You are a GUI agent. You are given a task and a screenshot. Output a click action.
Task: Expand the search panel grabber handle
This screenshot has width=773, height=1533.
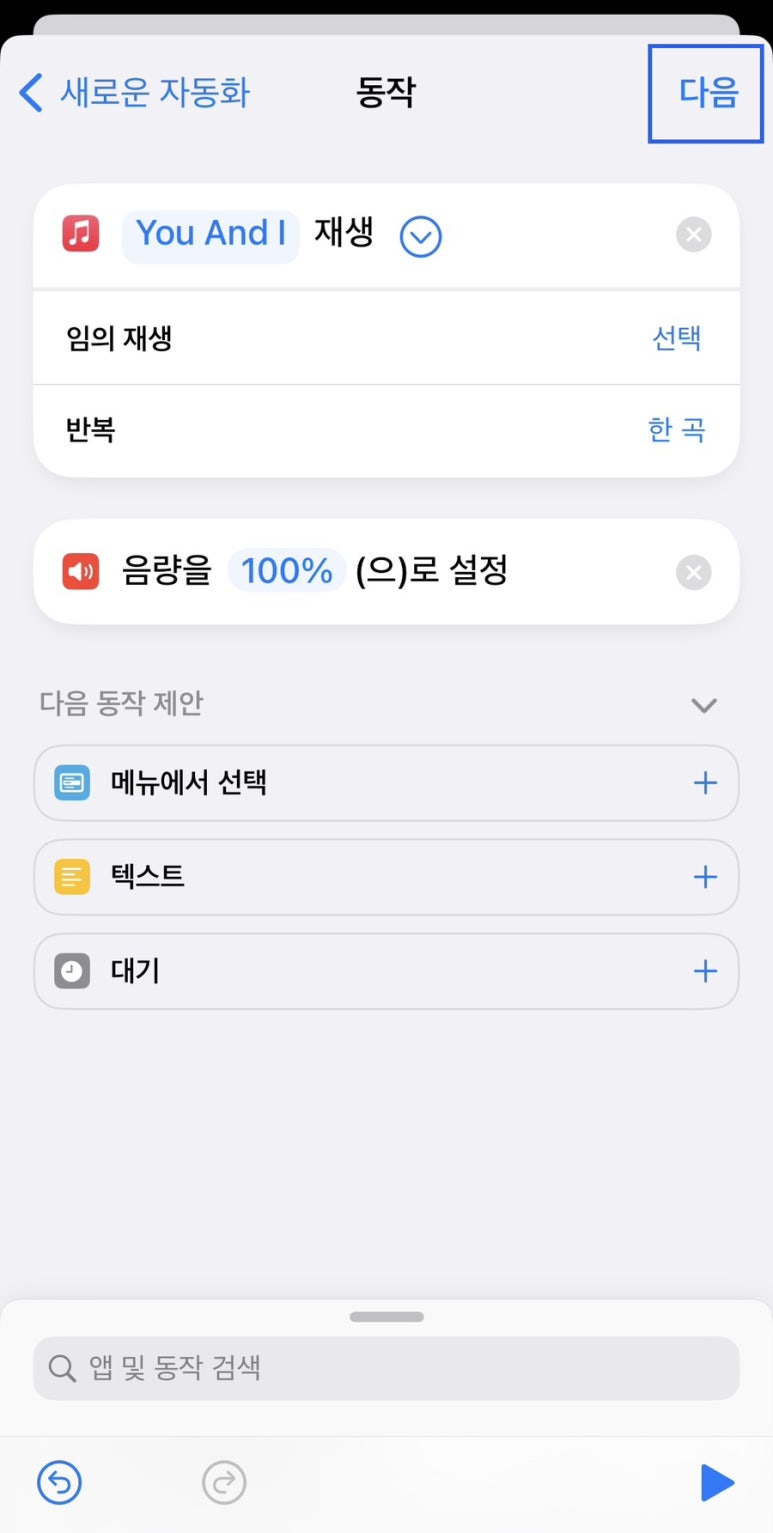click(x=386, y=1316)
